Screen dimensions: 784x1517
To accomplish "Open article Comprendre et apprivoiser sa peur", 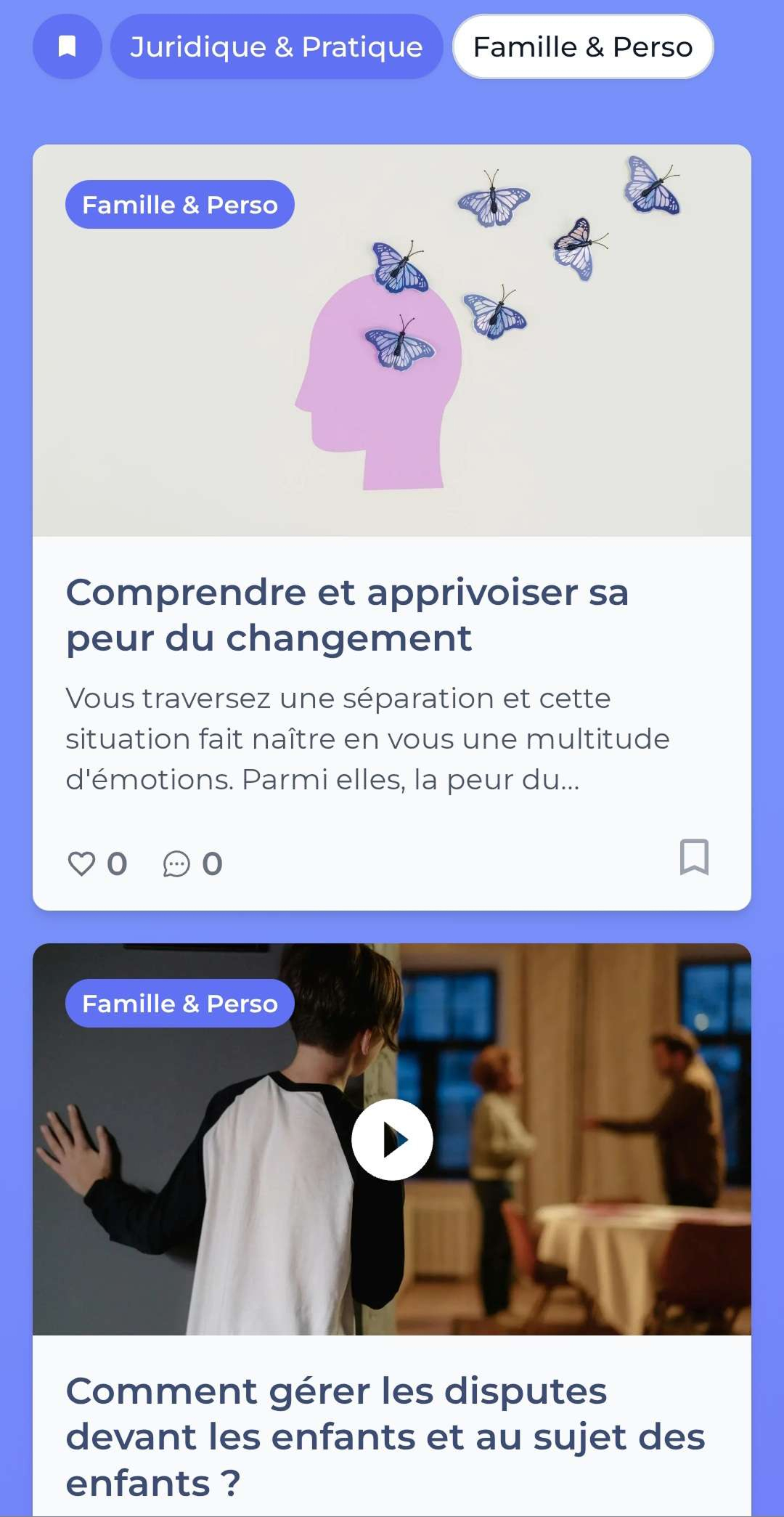I will click(347, 614).
